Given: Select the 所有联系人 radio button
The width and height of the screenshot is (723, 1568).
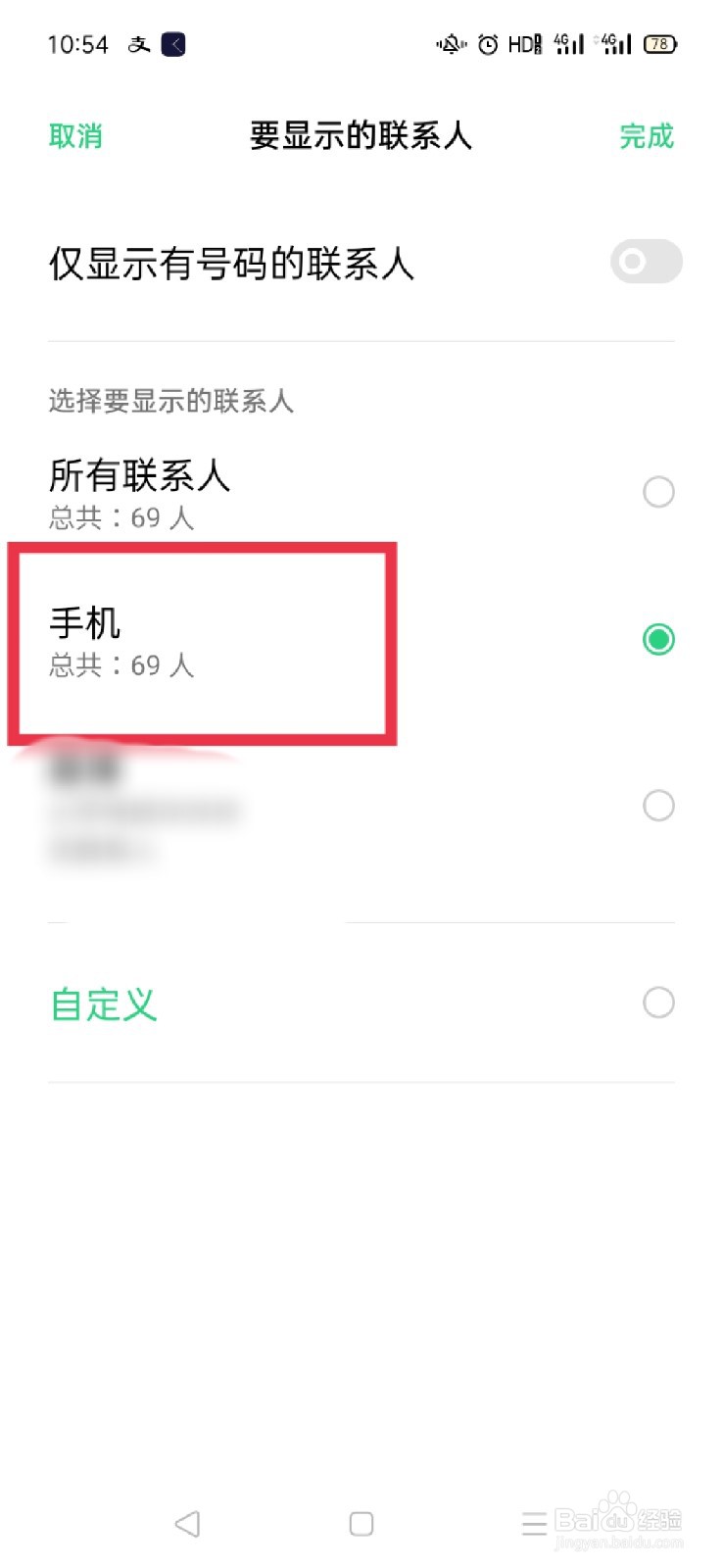Looking at the screenshot, I should (x=657, y=491).
